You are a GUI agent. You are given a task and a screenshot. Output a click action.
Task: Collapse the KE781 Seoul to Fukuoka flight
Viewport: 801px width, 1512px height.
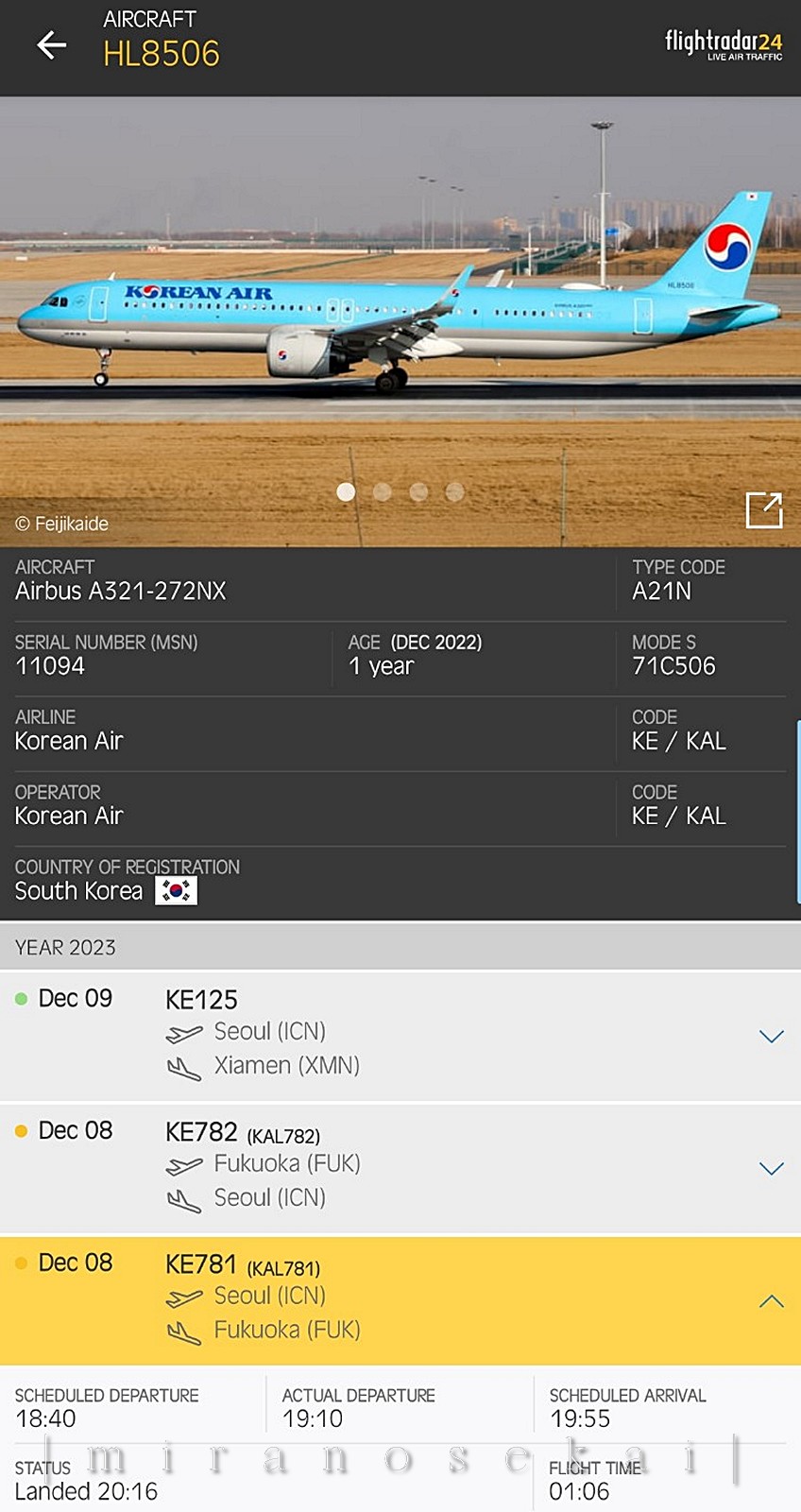pyautogui.click(x=771, y=1301)
